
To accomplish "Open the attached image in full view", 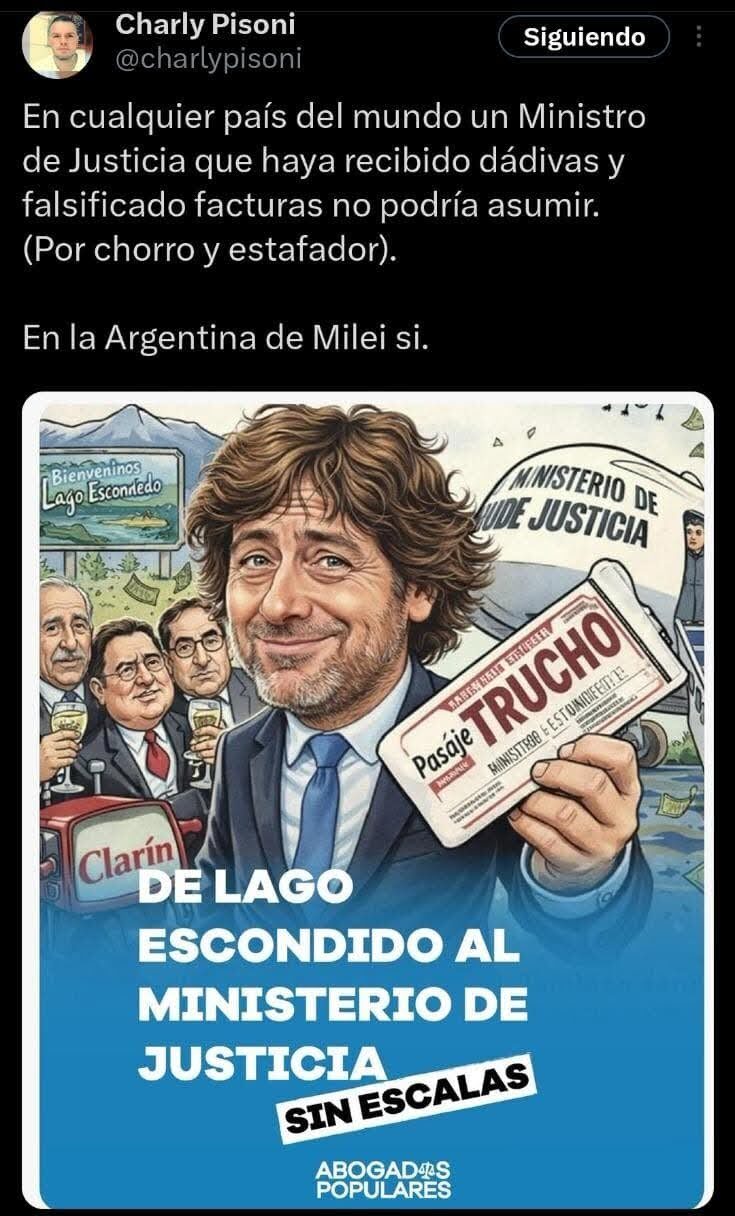I will click(370, 800).
